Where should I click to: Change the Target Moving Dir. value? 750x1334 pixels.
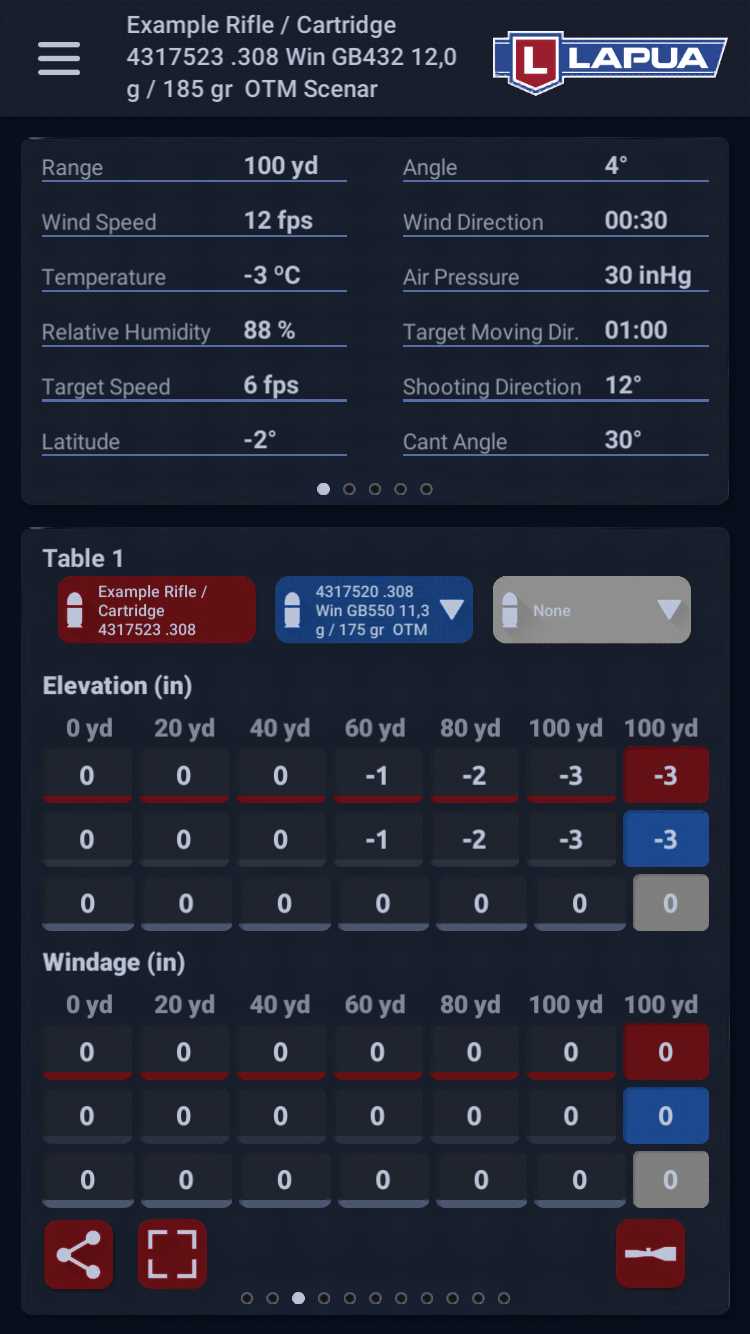pos(556,332)
